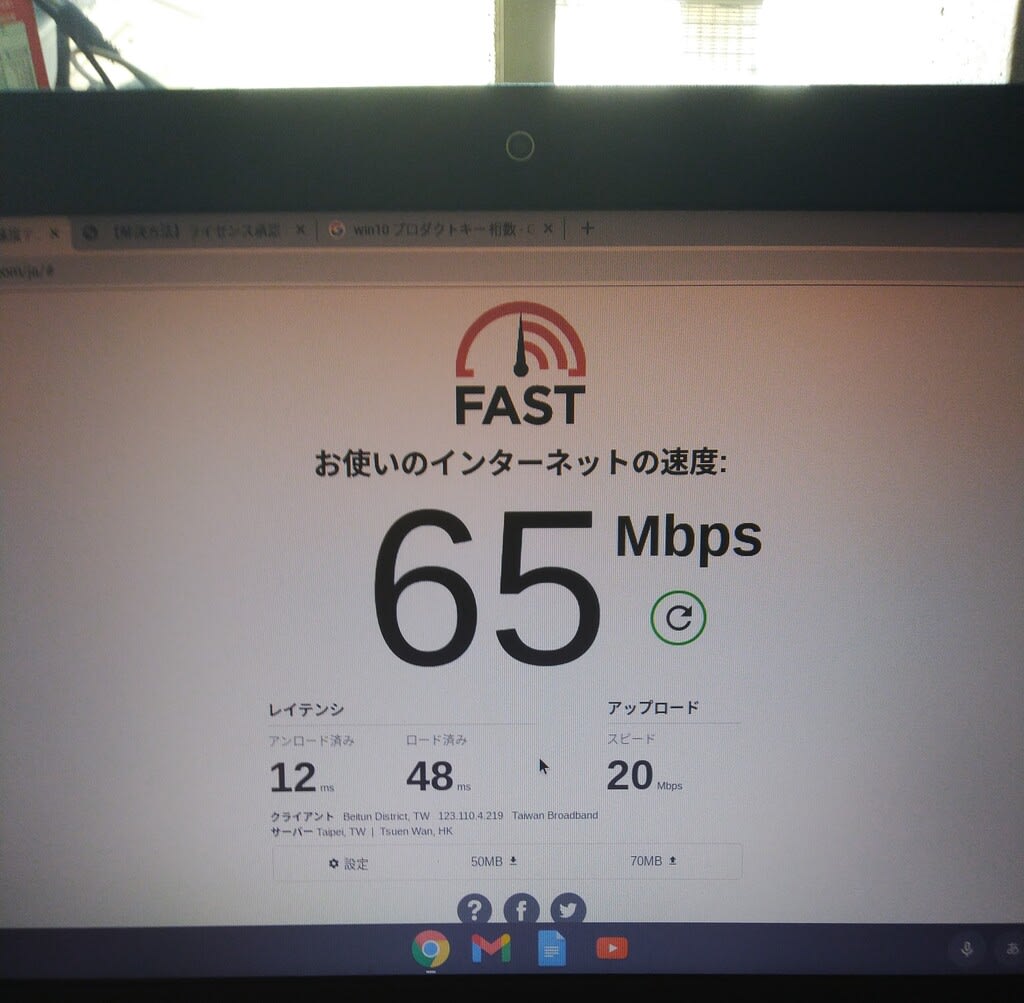Viewport: 1024px width, 1003px height.
Task: Launch Gmail from the shelf
Action: click(491, 948)
